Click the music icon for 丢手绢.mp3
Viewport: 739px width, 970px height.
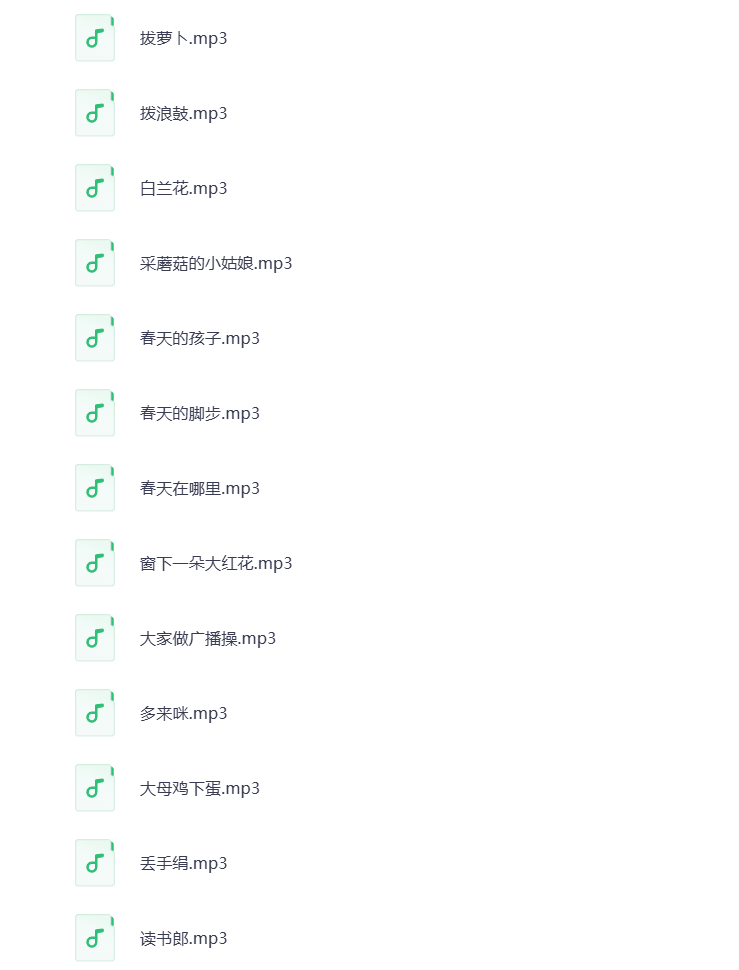pos(94,862)
